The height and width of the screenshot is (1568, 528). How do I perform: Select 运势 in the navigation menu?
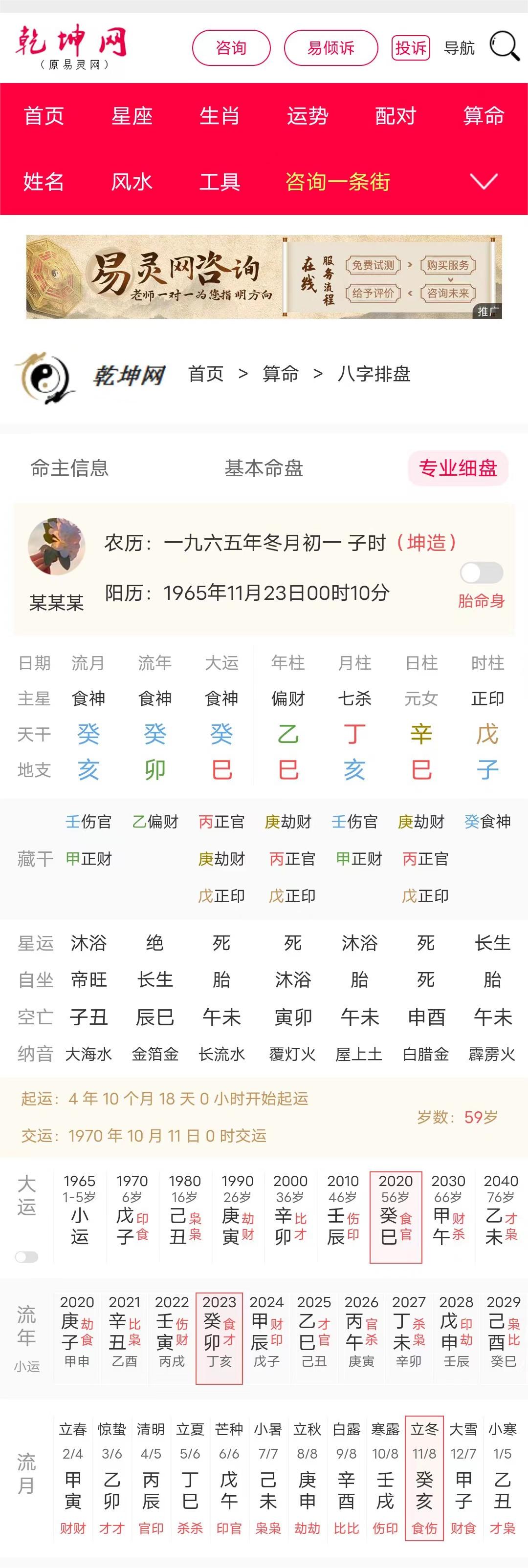(x=308, y=116)
